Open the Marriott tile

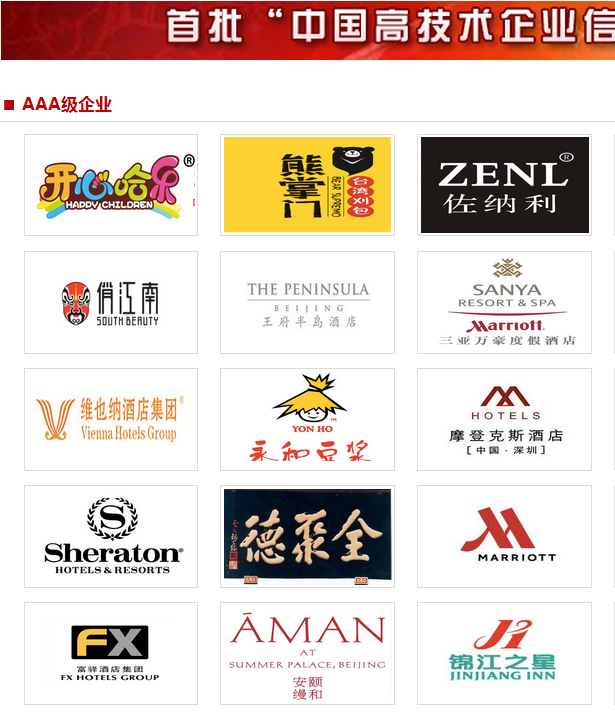504,536
